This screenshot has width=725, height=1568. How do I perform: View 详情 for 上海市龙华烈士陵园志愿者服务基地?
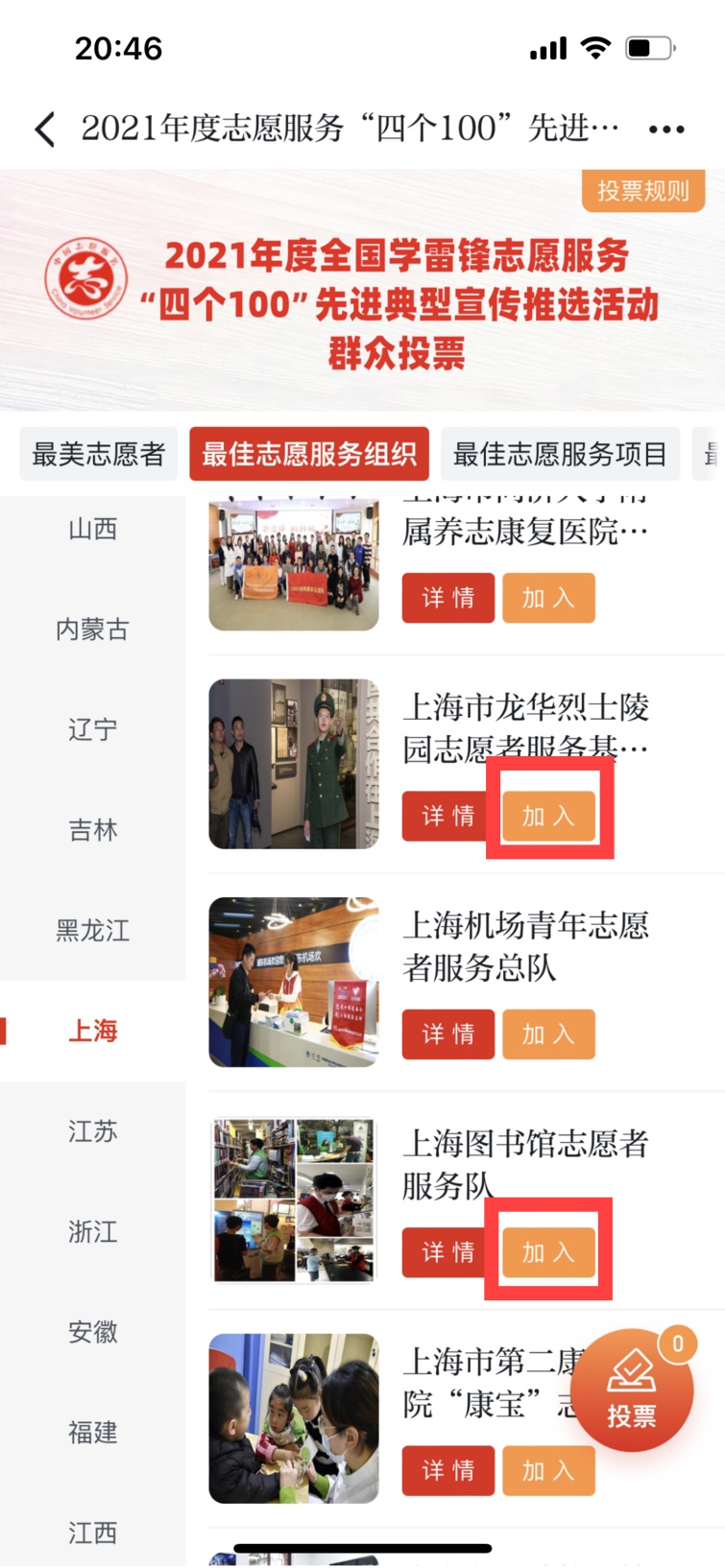[x=447, y=817]
